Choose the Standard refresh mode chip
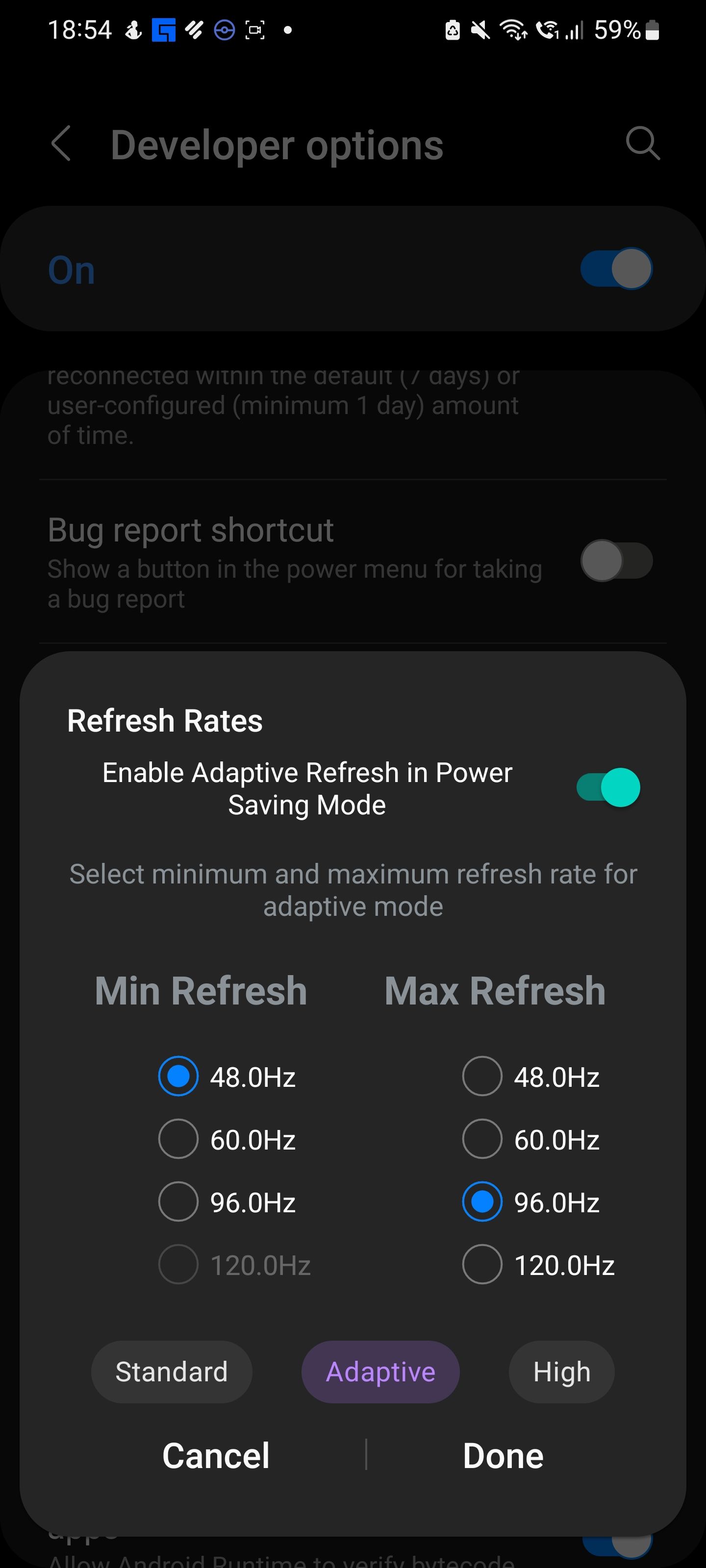The image size is (706, 1568). [171, 1372]
